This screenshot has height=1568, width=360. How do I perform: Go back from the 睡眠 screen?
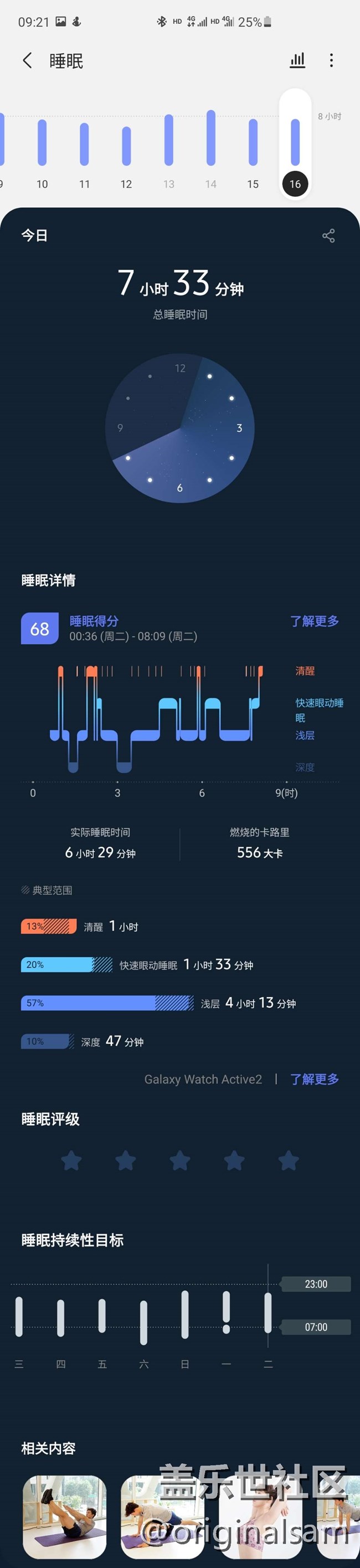point(27,60)
